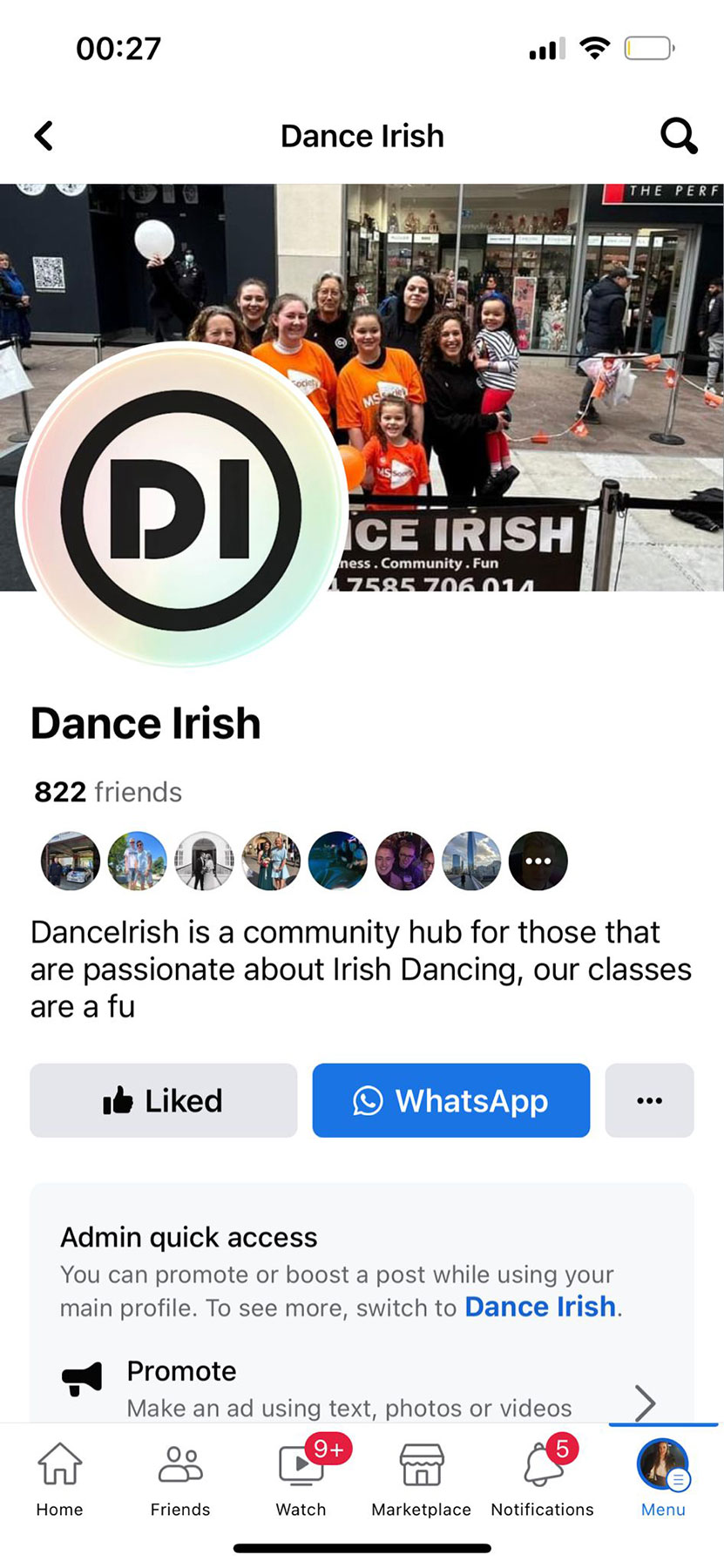View the 822 friends list
The width and height of the screenshot is (724, 1568).
click(108, 792)
